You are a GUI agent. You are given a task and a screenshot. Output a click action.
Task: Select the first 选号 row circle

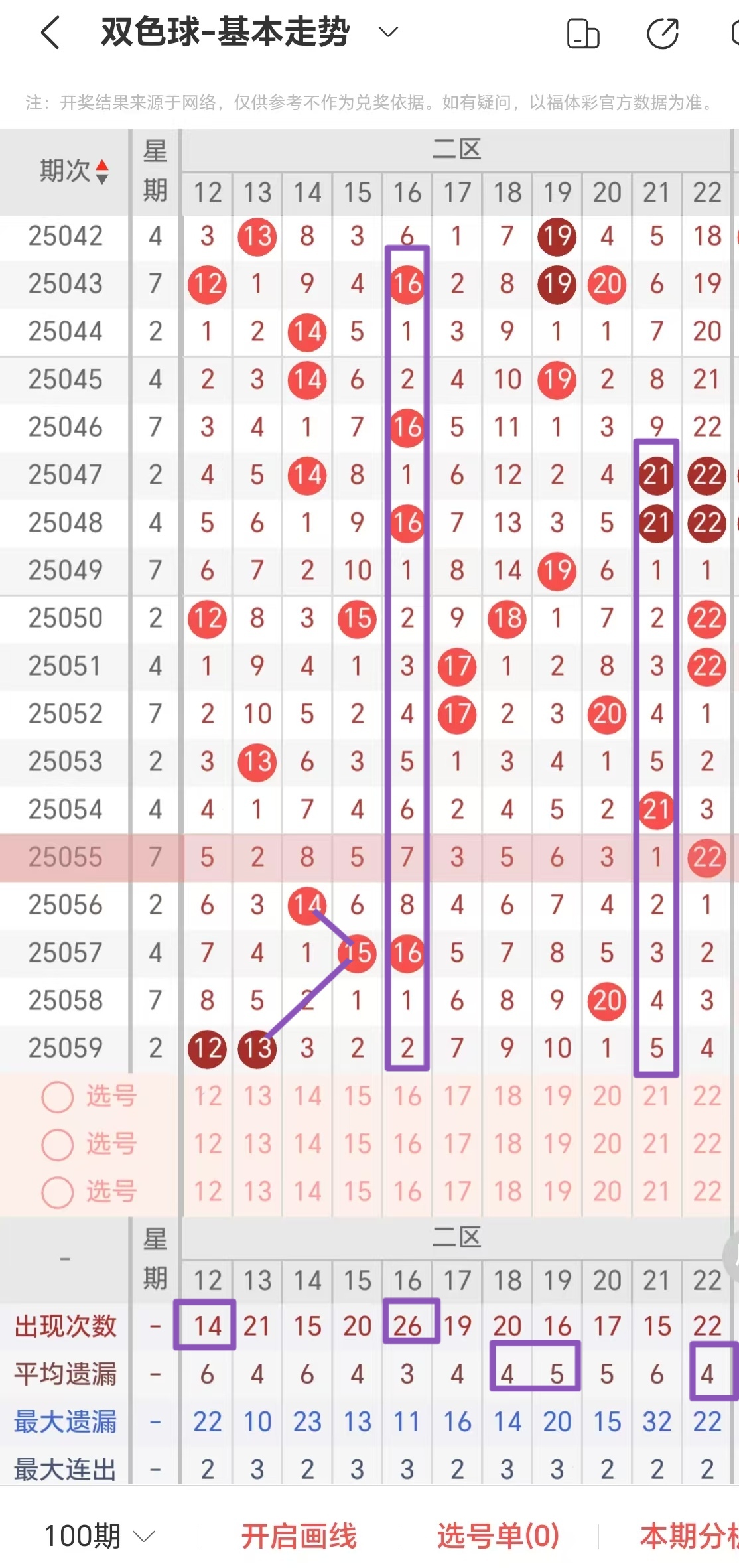point(57,1097)
